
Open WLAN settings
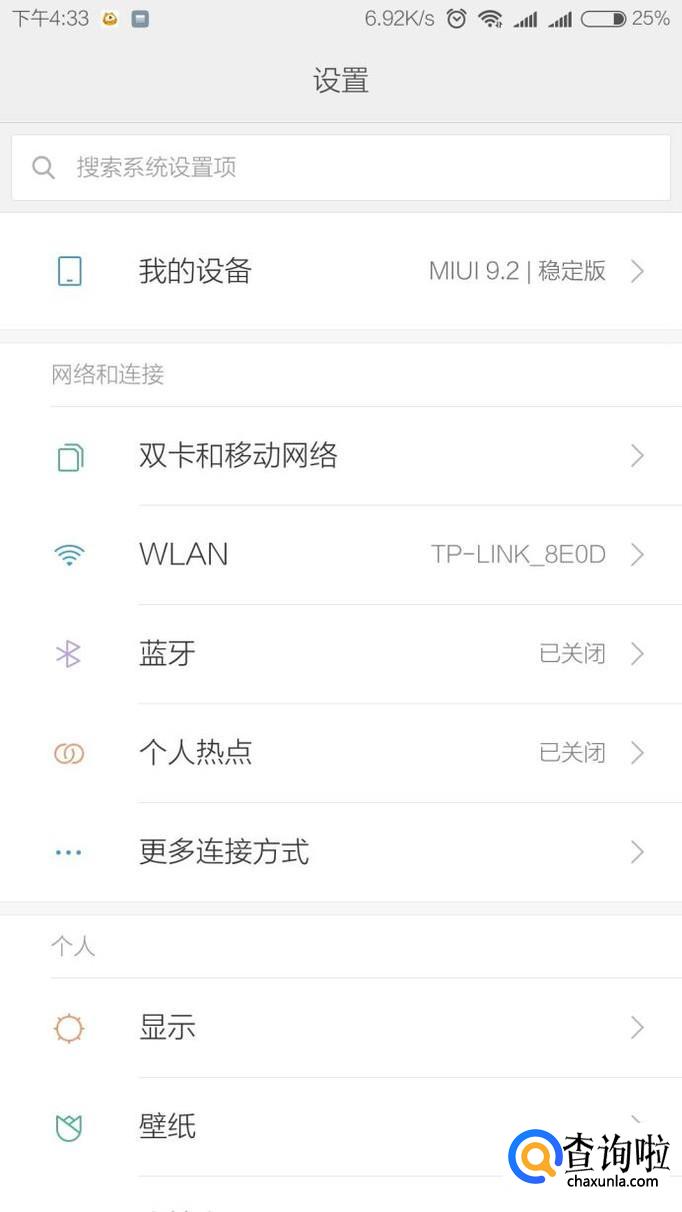coord(340,555)
